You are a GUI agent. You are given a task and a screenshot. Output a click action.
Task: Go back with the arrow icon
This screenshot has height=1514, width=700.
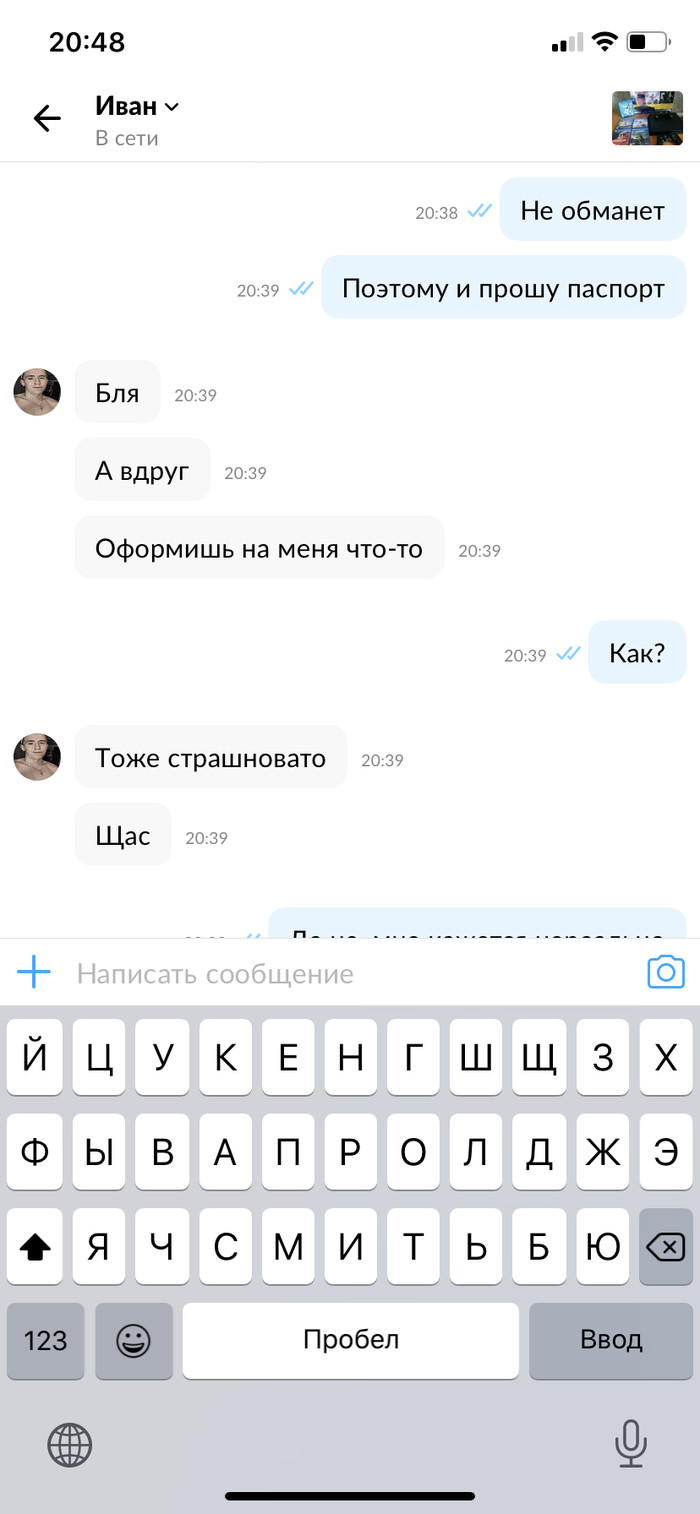click(47, 119)
